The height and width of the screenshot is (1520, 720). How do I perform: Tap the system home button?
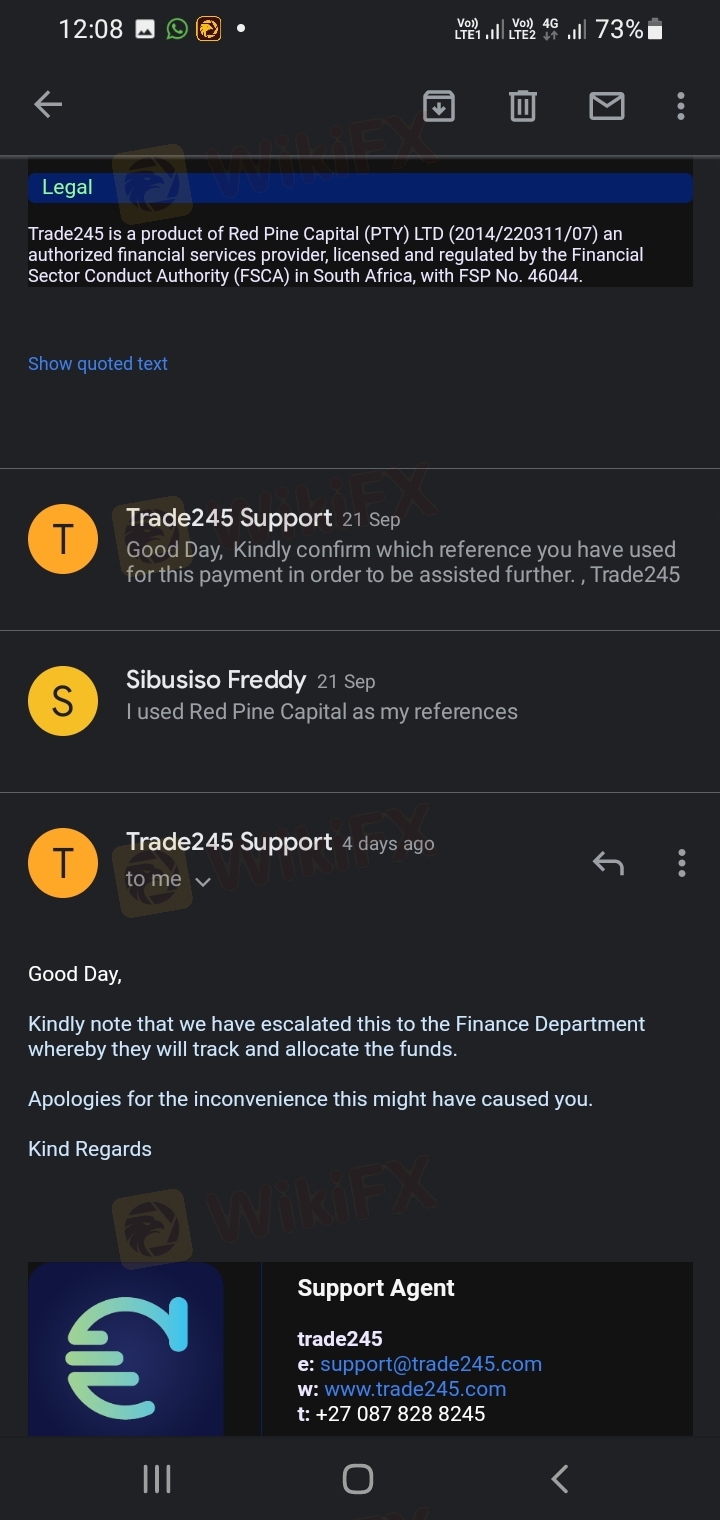pyautogui.click(x=358, y=1479)
